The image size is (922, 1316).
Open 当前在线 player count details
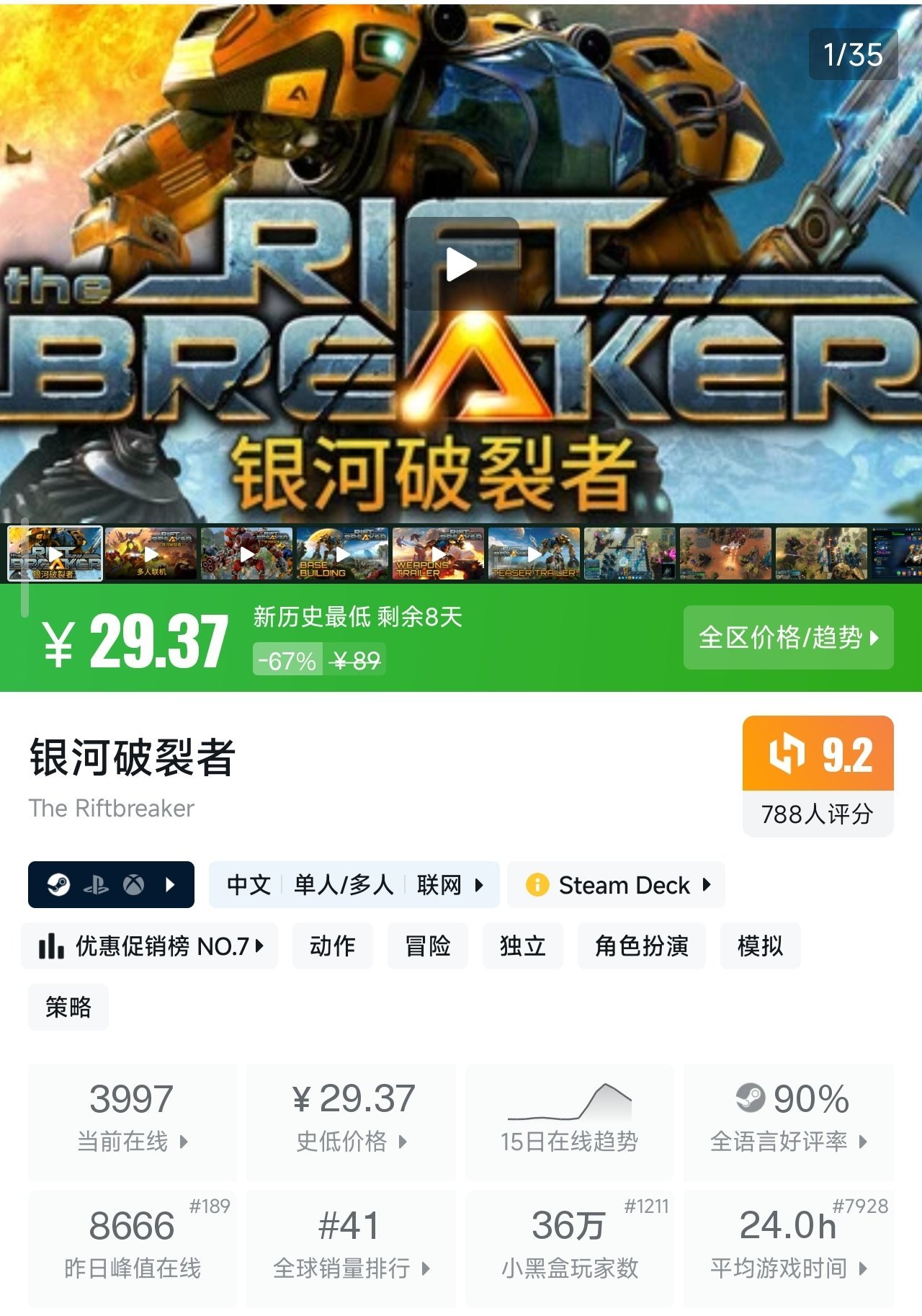coord(132,1121)
